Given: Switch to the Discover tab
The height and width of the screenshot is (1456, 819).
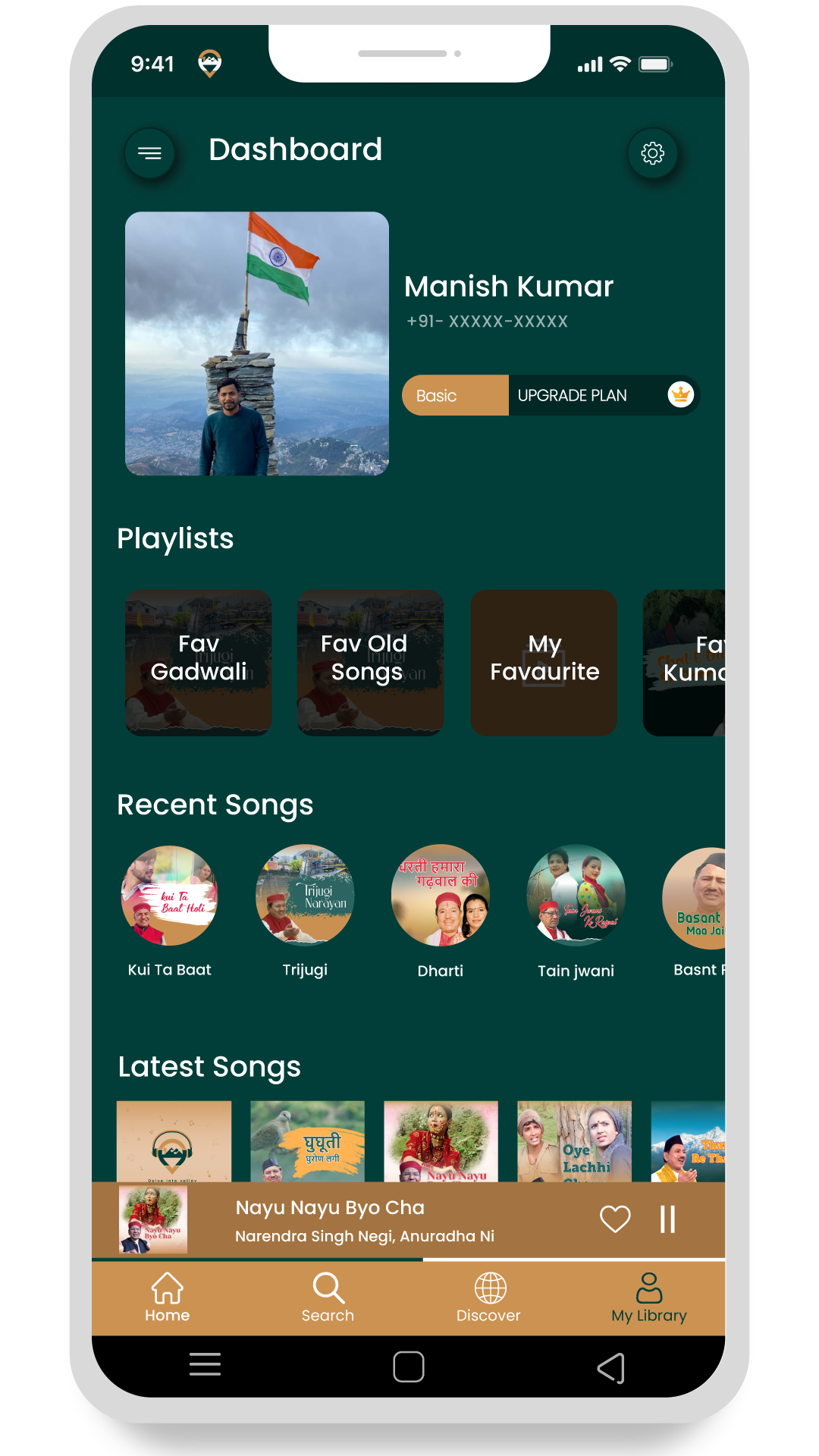Looking at the screenshot, I should tap(489, 1298).
